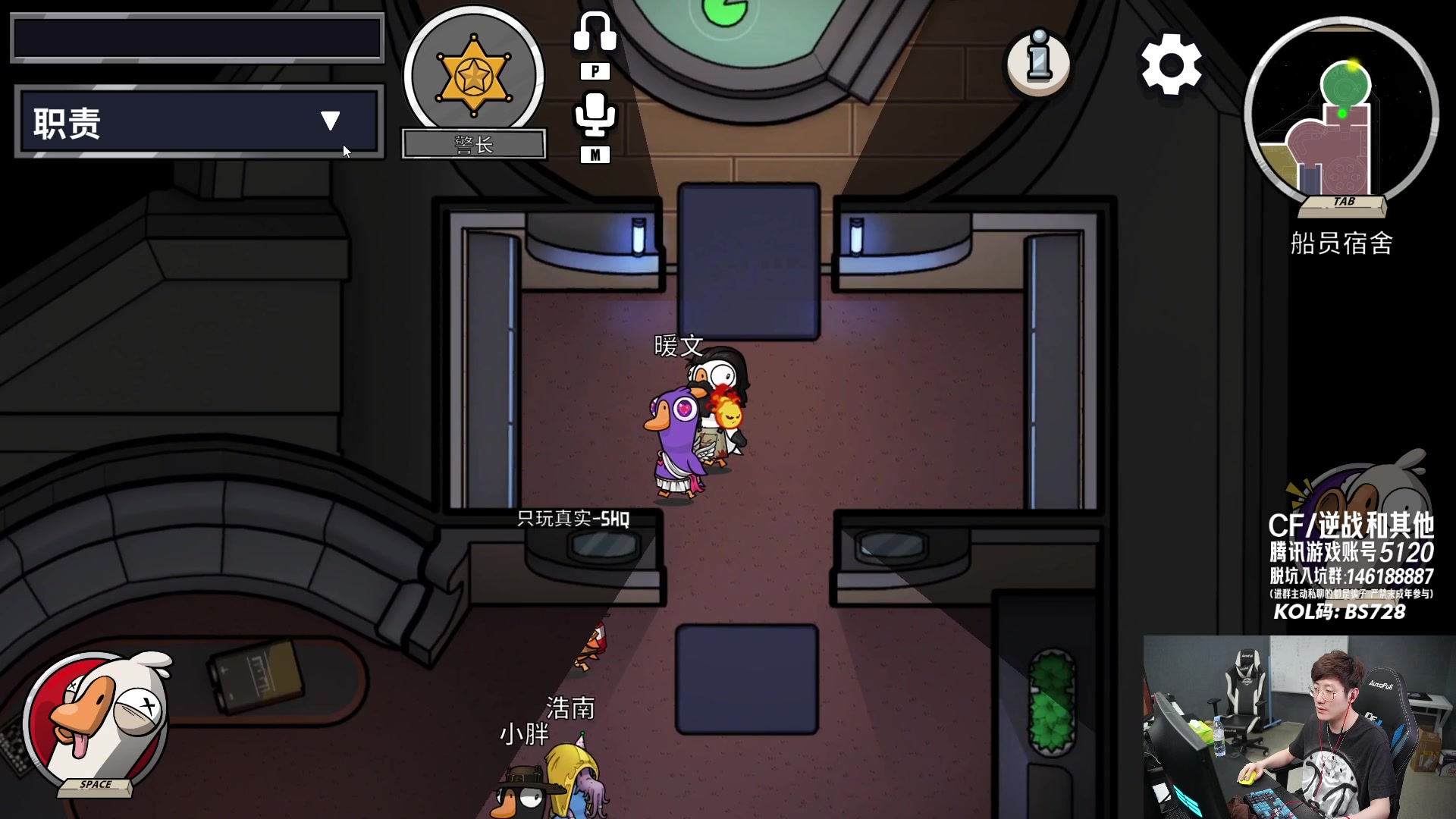Toggle the headphone audio icon
This screenshot has height=819, width=1456.
pos(595,33)
